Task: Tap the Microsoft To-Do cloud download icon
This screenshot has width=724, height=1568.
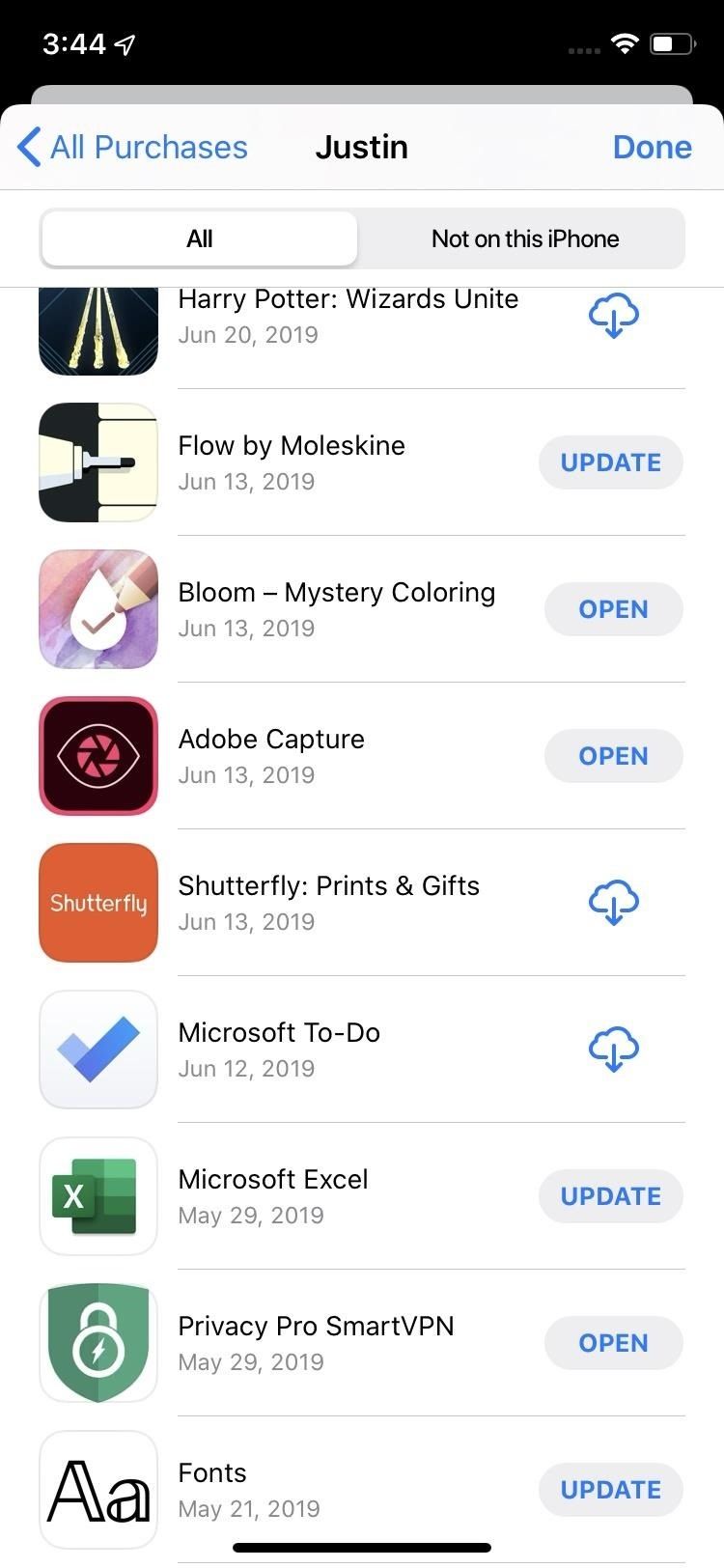Action: pos(613,1050)
